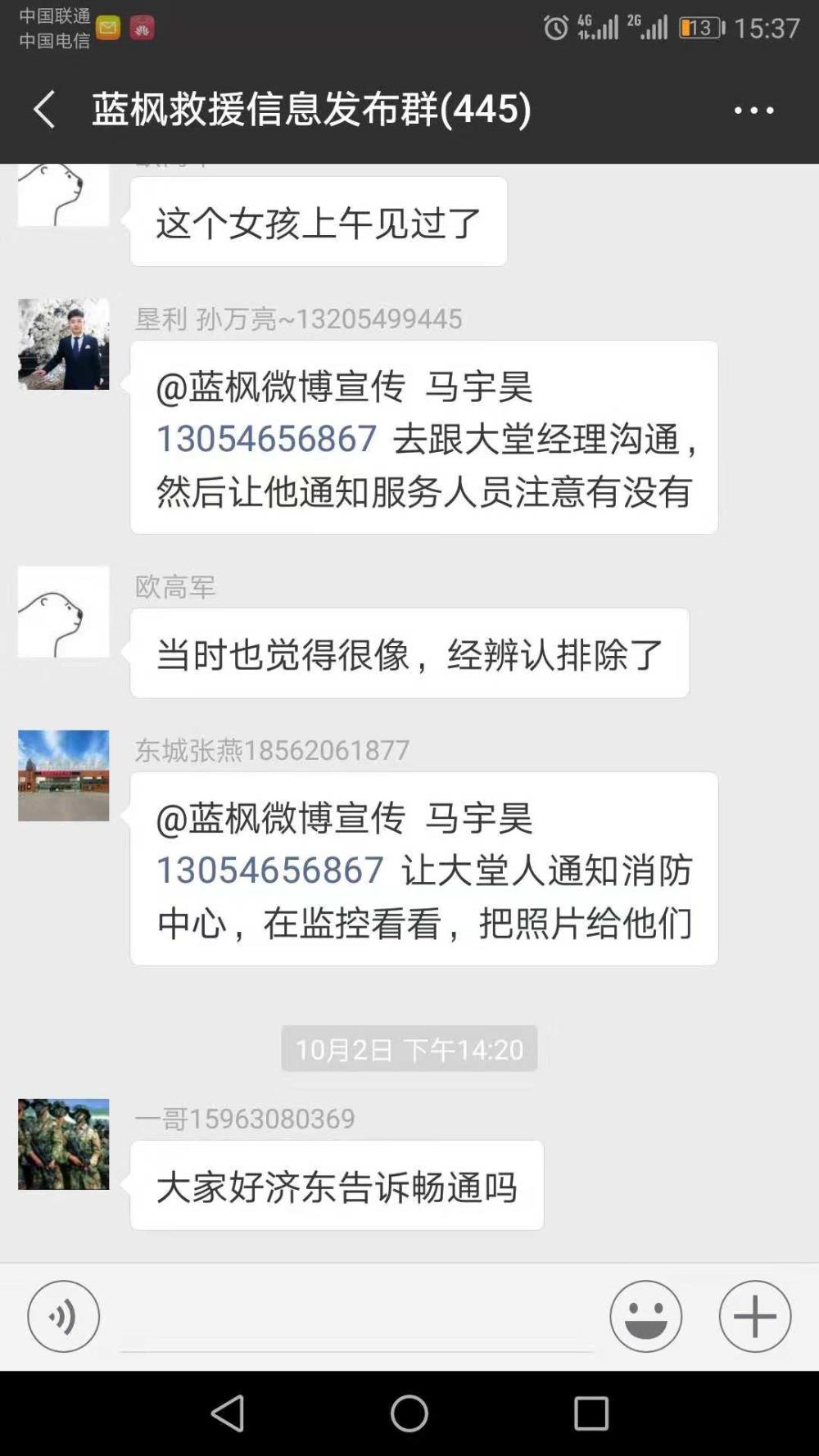The height and width of the screenshot is (1456, 819).
Task: Open 一哥15963080369's profile avatar
Action: click(x=64, y=1144)
